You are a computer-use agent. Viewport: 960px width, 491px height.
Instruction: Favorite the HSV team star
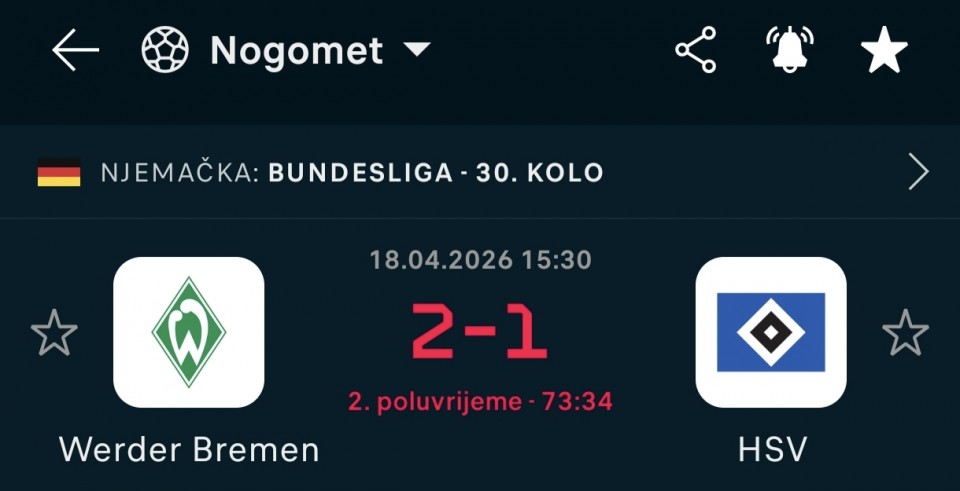pyautogui.click(x=905, y=333)
